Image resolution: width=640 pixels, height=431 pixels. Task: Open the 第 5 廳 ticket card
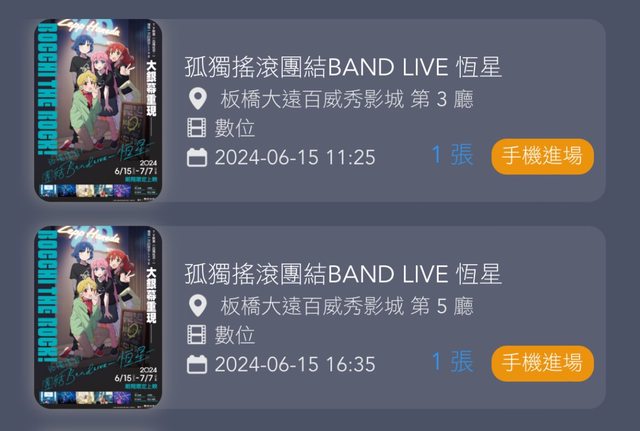point(330,305)
